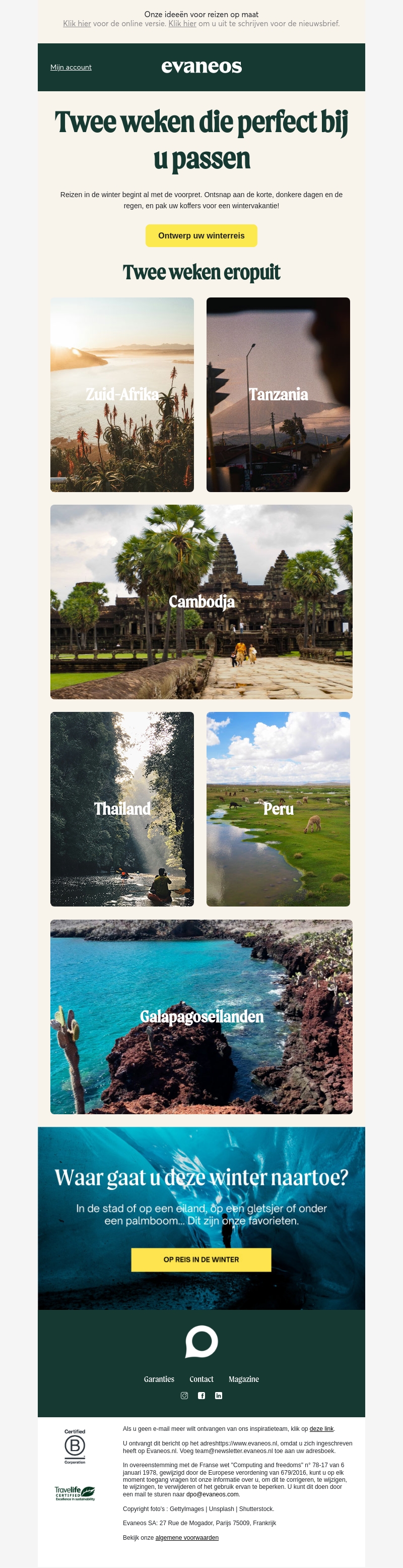The height and width of the screenshot is (1568, 403).
Task: Open the algemene voorwaarden link
Action: pos(186,1537)
